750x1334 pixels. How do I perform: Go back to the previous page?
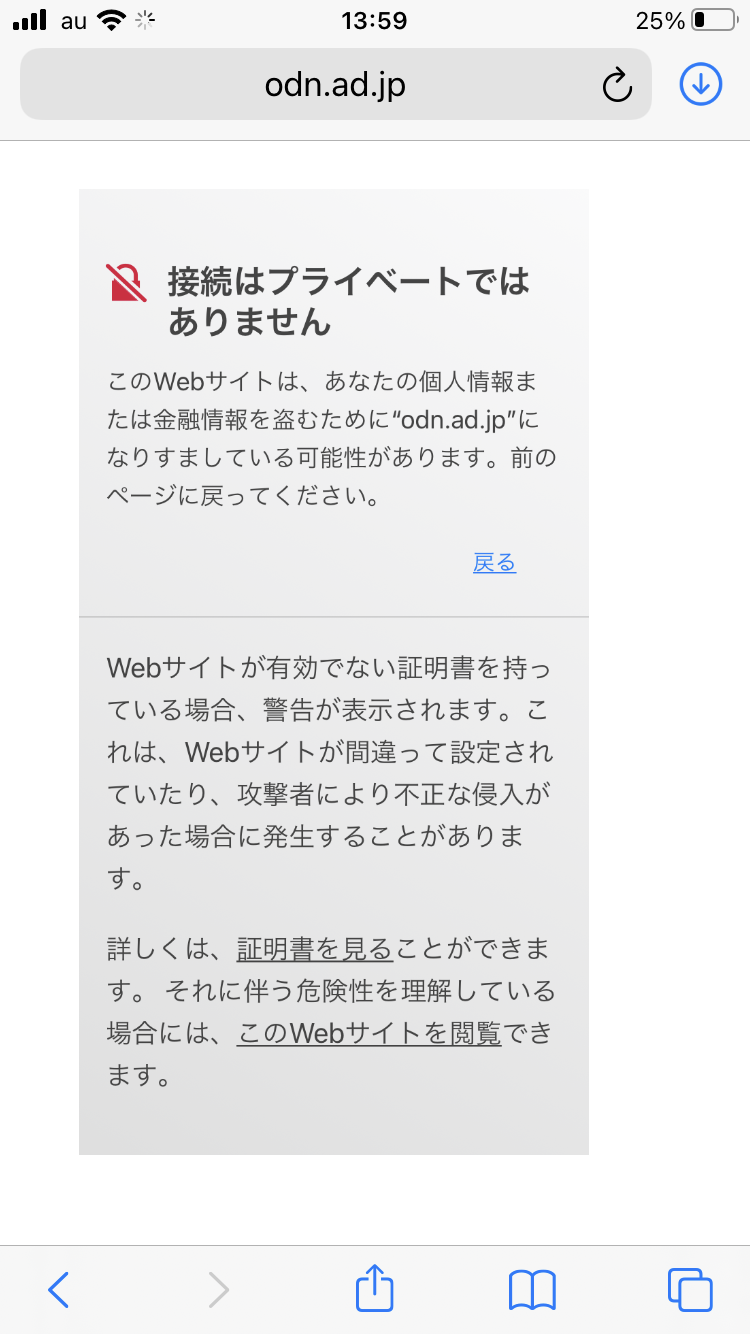coord(59,1289)
